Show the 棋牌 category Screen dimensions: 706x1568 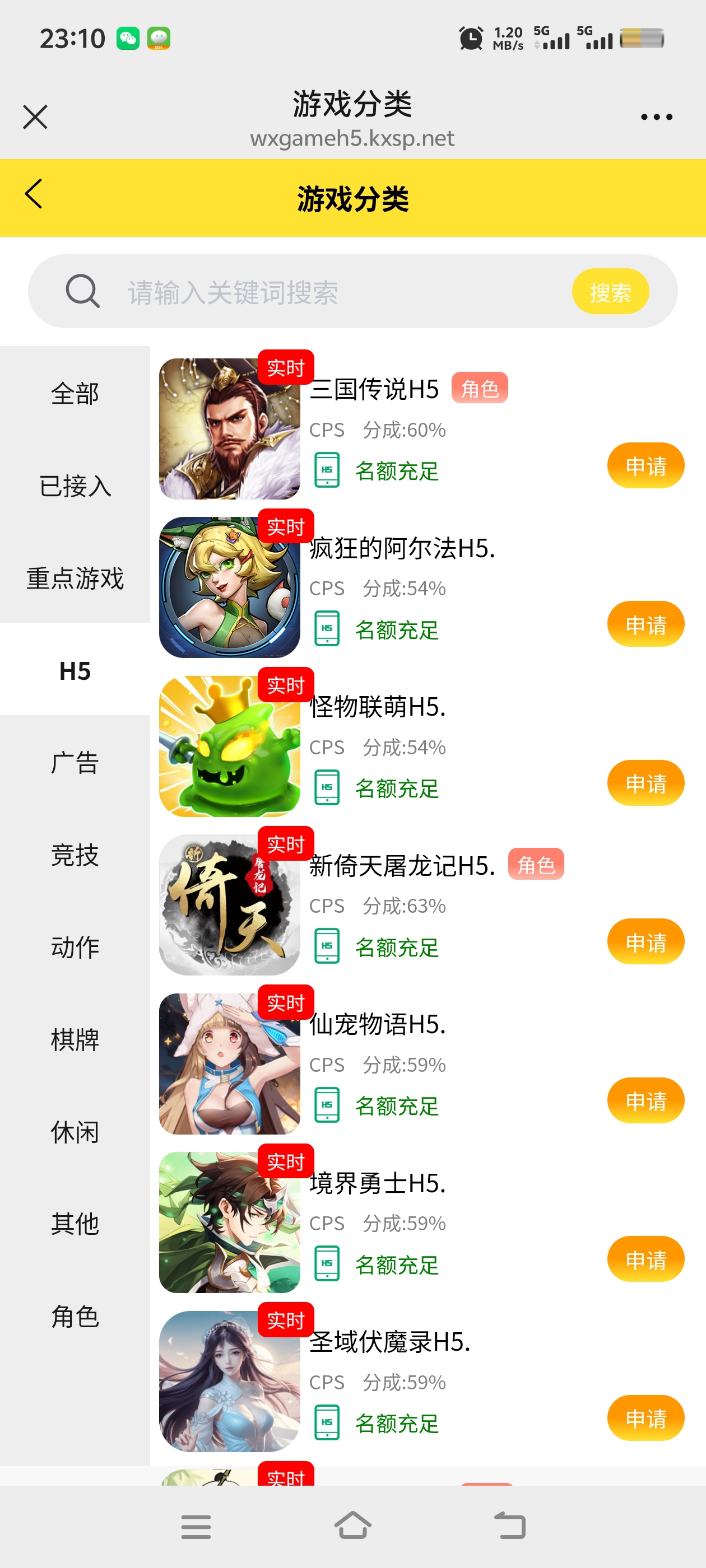tap(75, 1039)
